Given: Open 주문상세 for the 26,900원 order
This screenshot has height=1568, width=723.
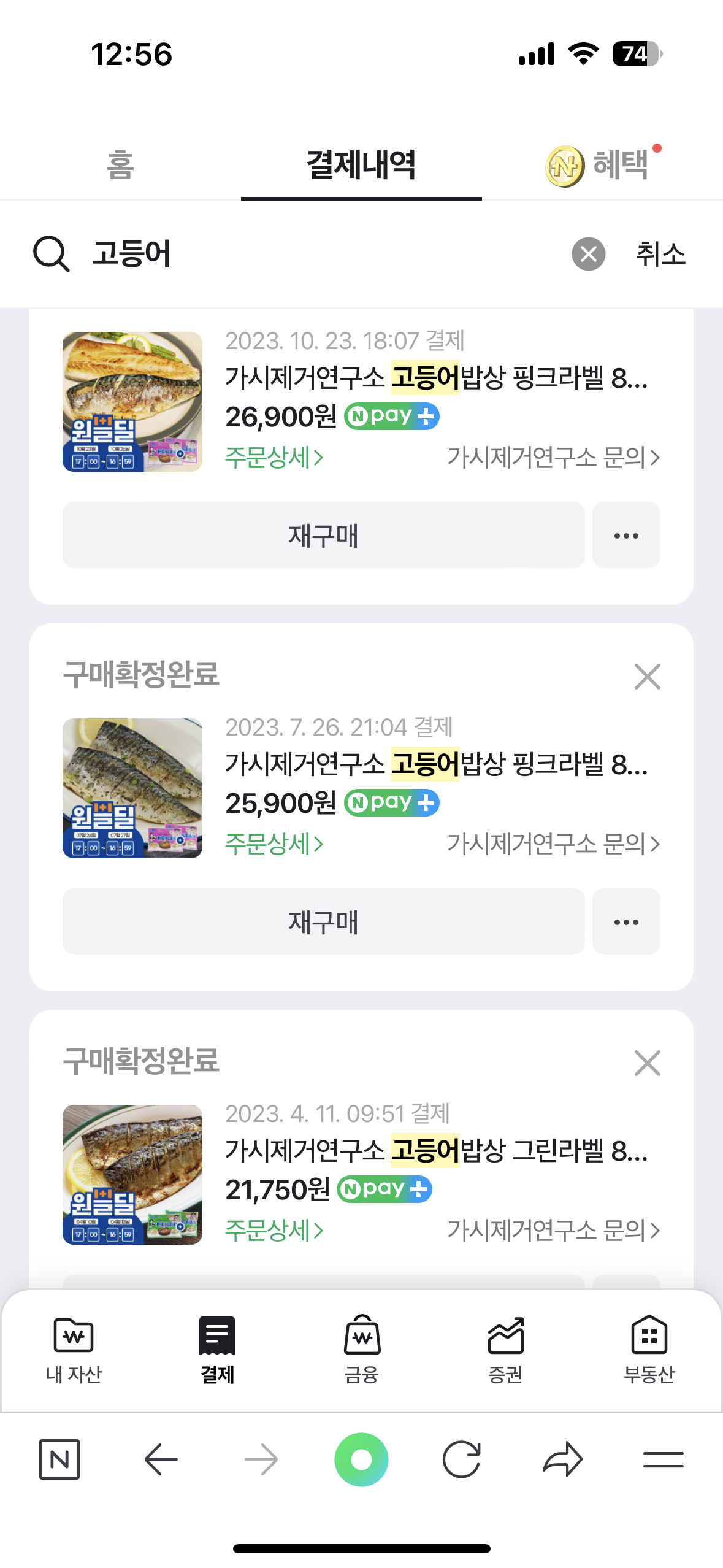Looking at the screenshot, I should coord(274,458).
